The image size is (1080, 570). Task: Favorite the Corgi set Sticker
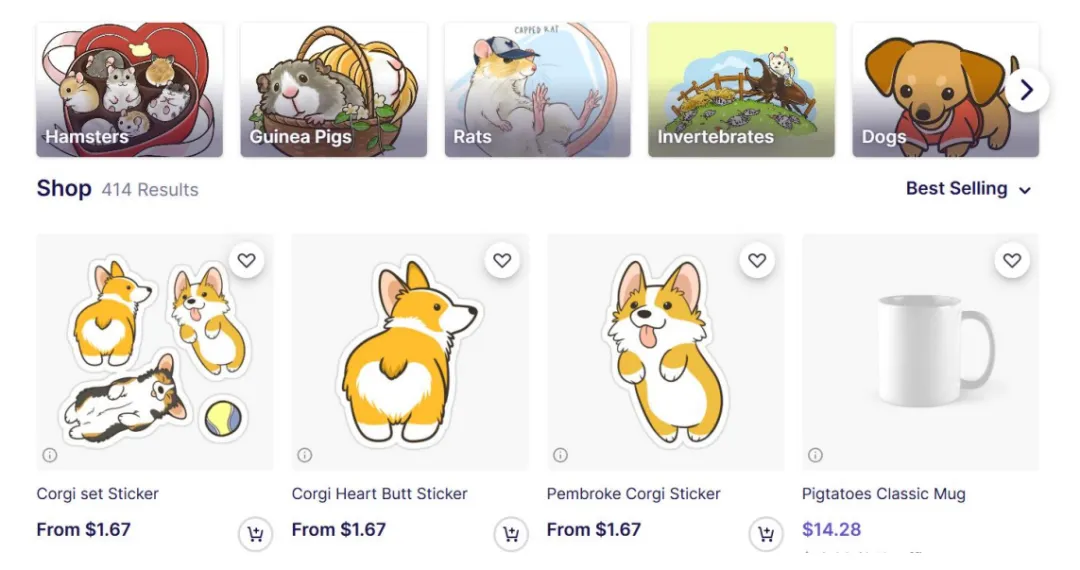coord(247,261)
